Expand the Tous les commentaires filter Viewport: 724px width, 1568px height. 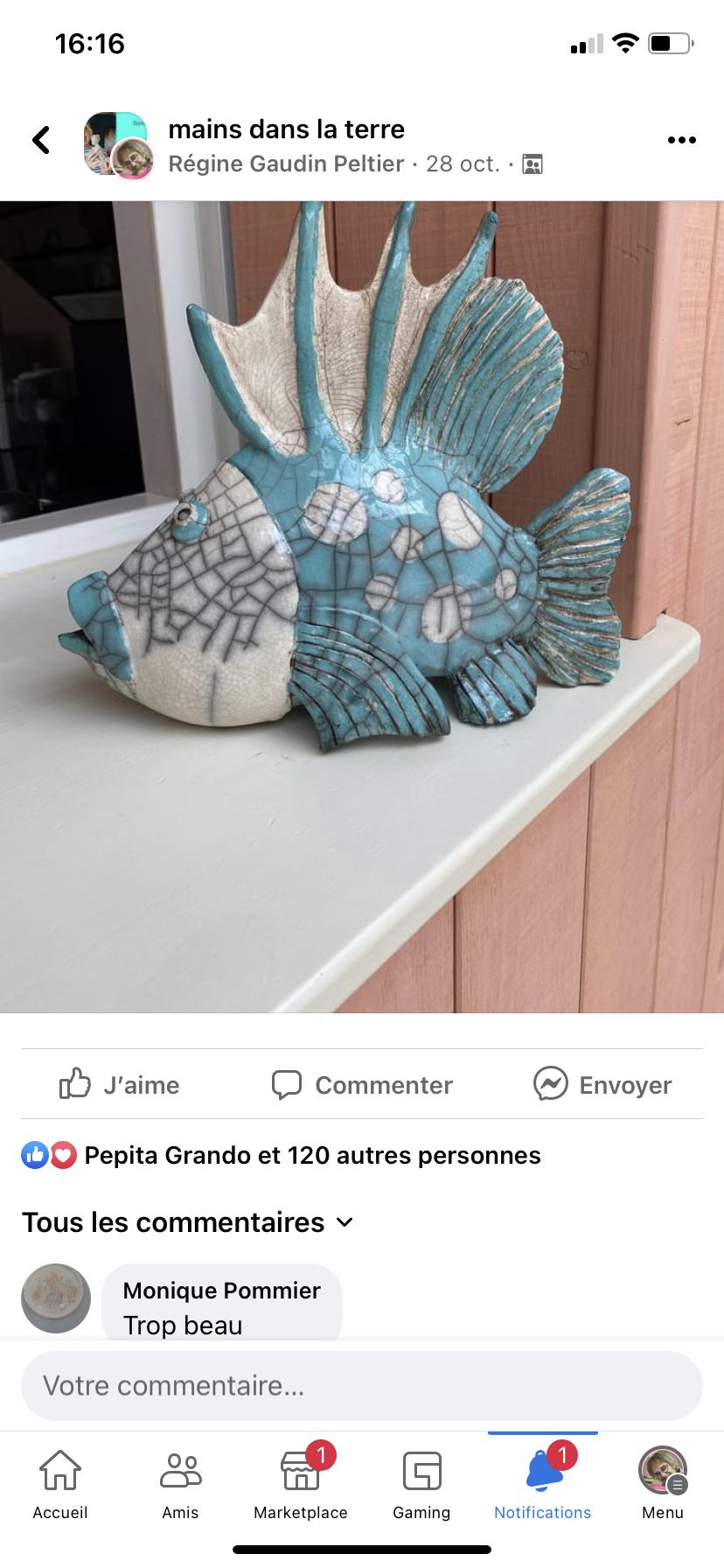pyautogui.click(x=187, y=1222)
